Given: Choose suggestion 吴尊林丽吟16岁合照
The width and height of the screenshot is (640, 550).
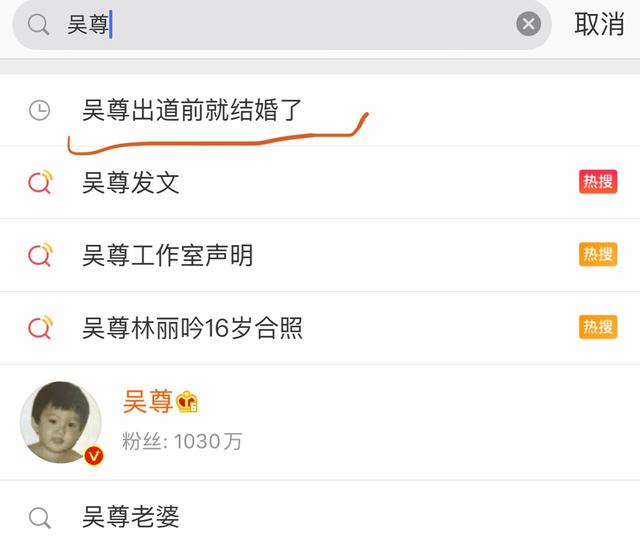Looking at the screenshot, I should pos(320,328).
